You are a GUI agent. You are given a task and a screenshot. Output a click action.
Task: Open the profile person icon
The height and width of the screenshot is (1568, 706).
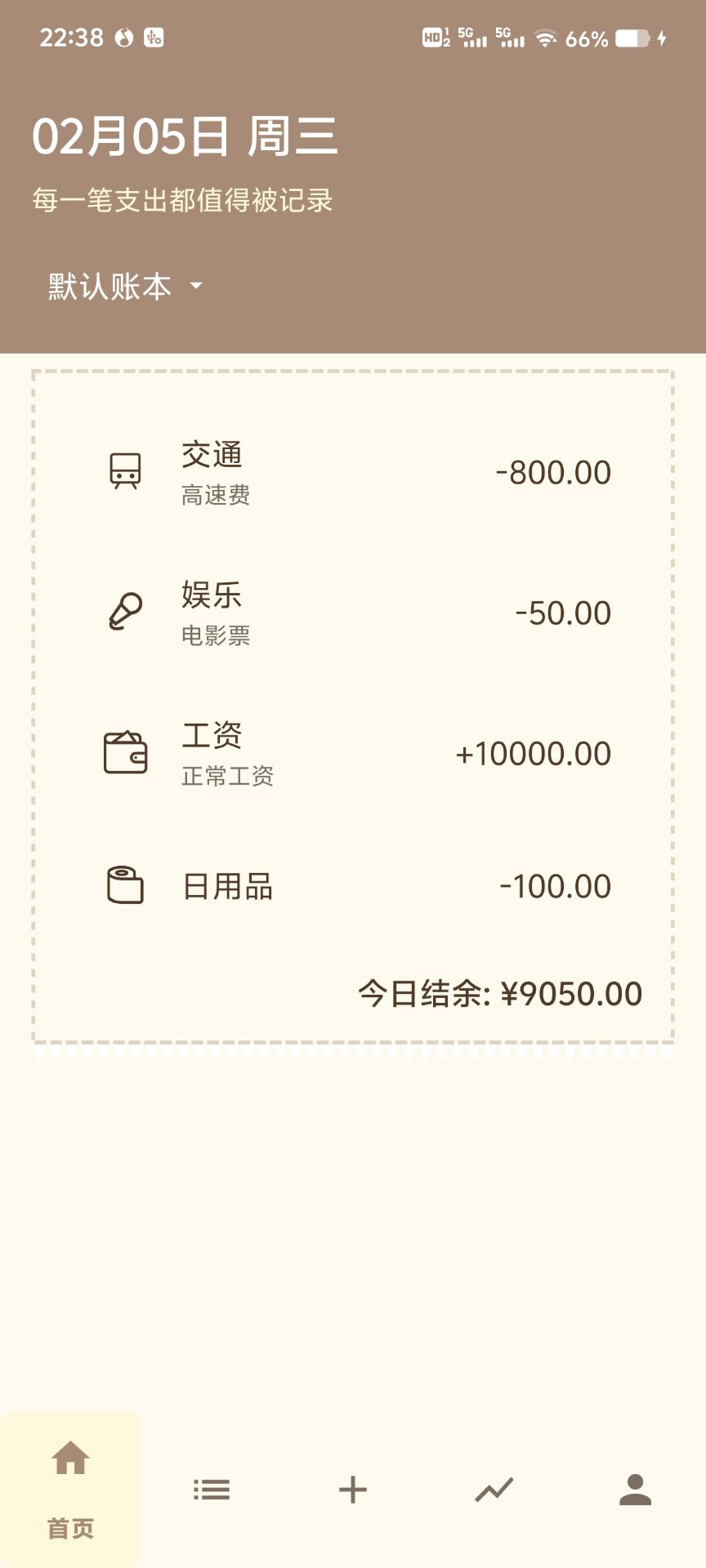point(636,1488)
